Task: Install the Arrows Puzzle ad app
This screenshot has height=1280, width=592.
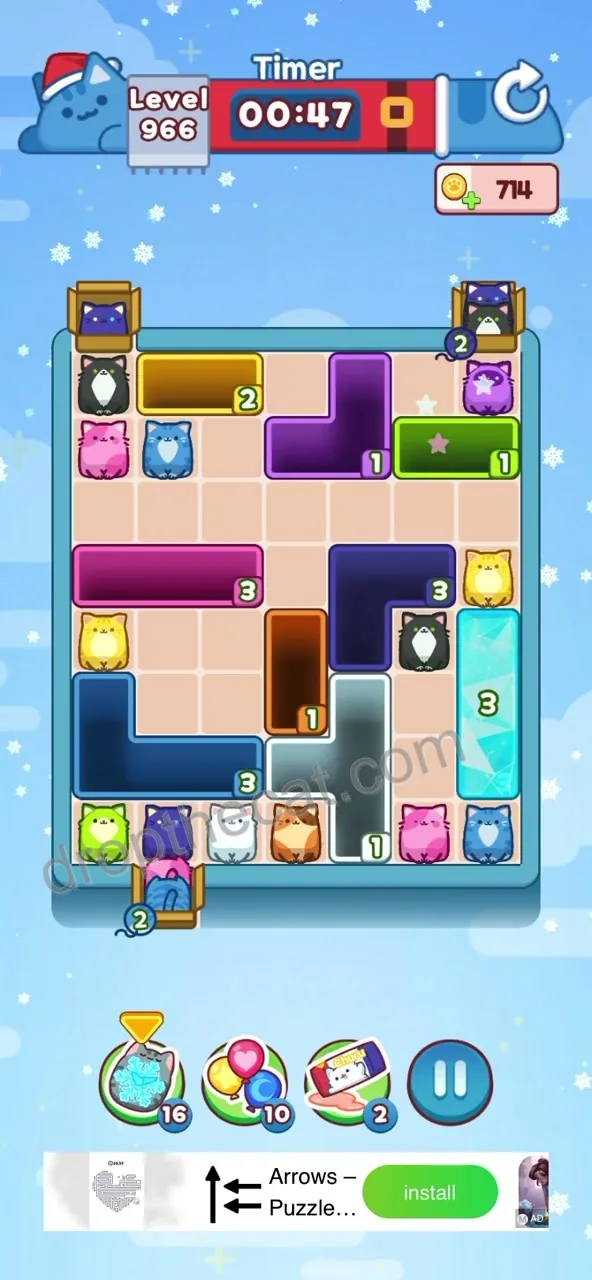Action: pyautogui.click(x=430, y=1192)
